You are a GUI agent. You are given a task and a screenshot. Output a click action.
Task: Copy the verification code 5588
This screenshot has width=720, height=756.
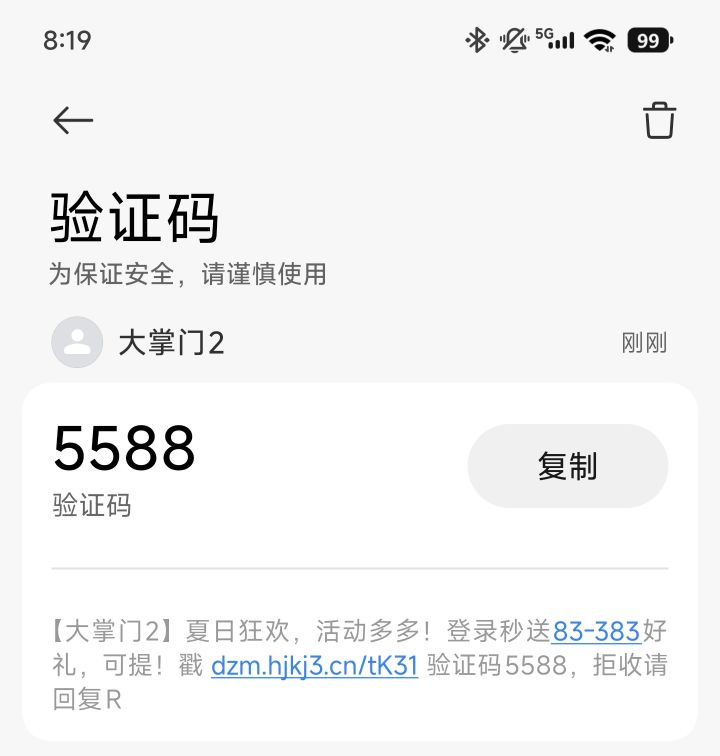click(x=567, y=466)
